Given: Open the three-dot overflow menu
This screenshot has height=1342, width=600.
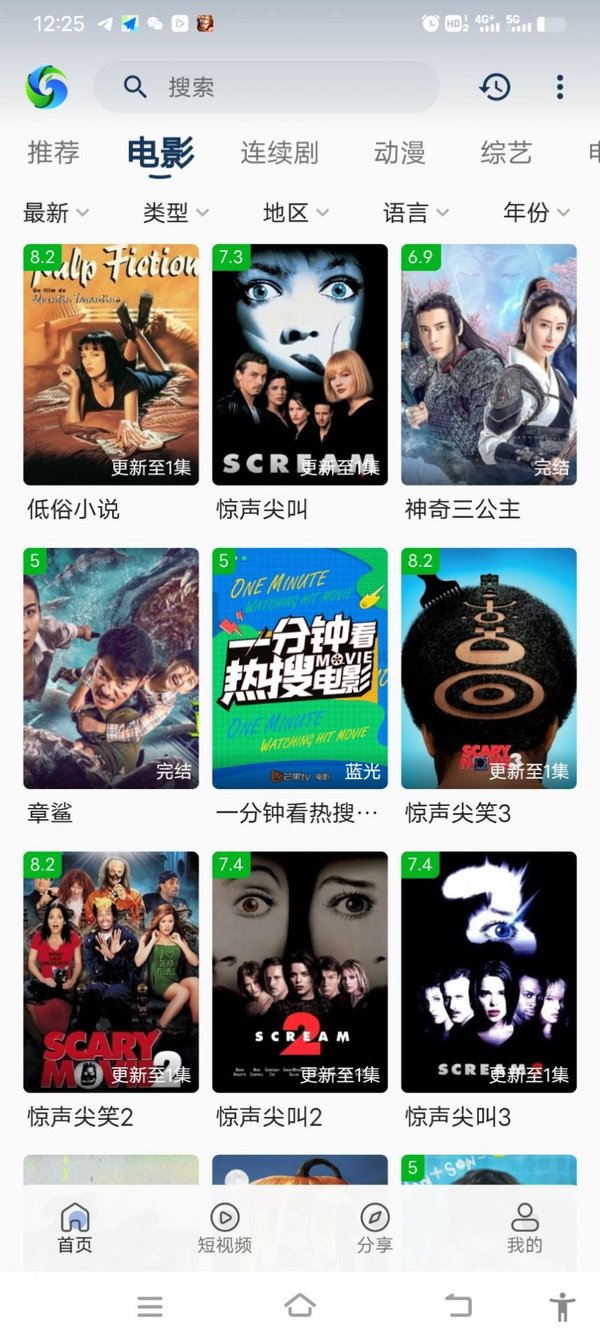Looking at the screenshot, I should (560, 87).
